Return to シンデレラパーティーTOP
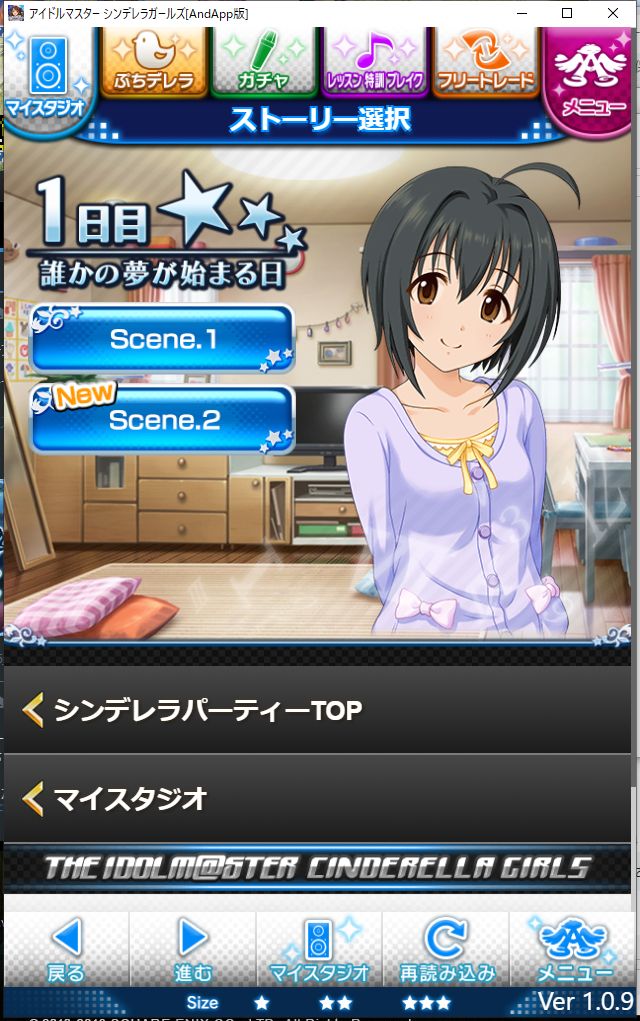The height and width of the screenshot is (1021, 640). 318,710
